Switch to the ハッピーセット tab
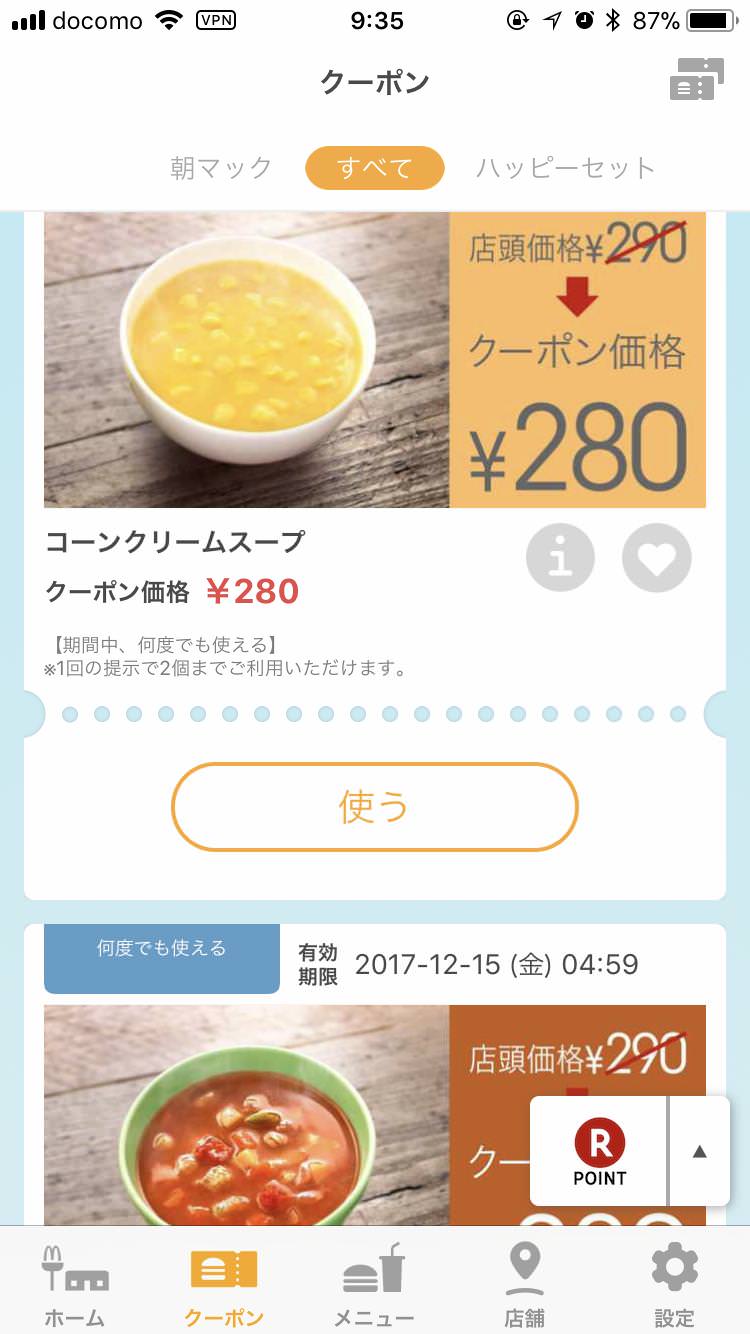This screenshot has height=1334, width=750. 565,168
